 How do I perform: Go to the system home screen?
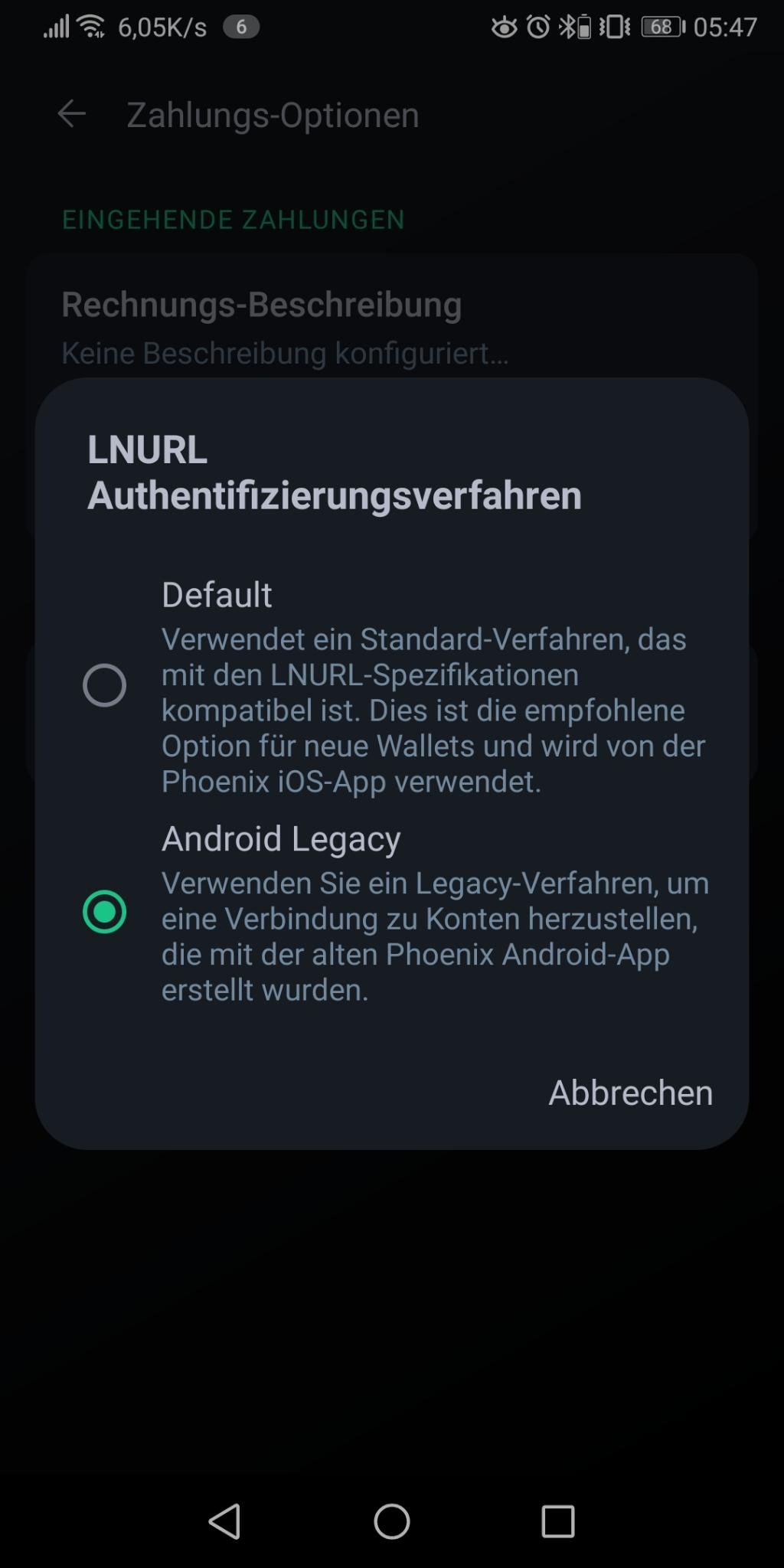(392, 1521)
